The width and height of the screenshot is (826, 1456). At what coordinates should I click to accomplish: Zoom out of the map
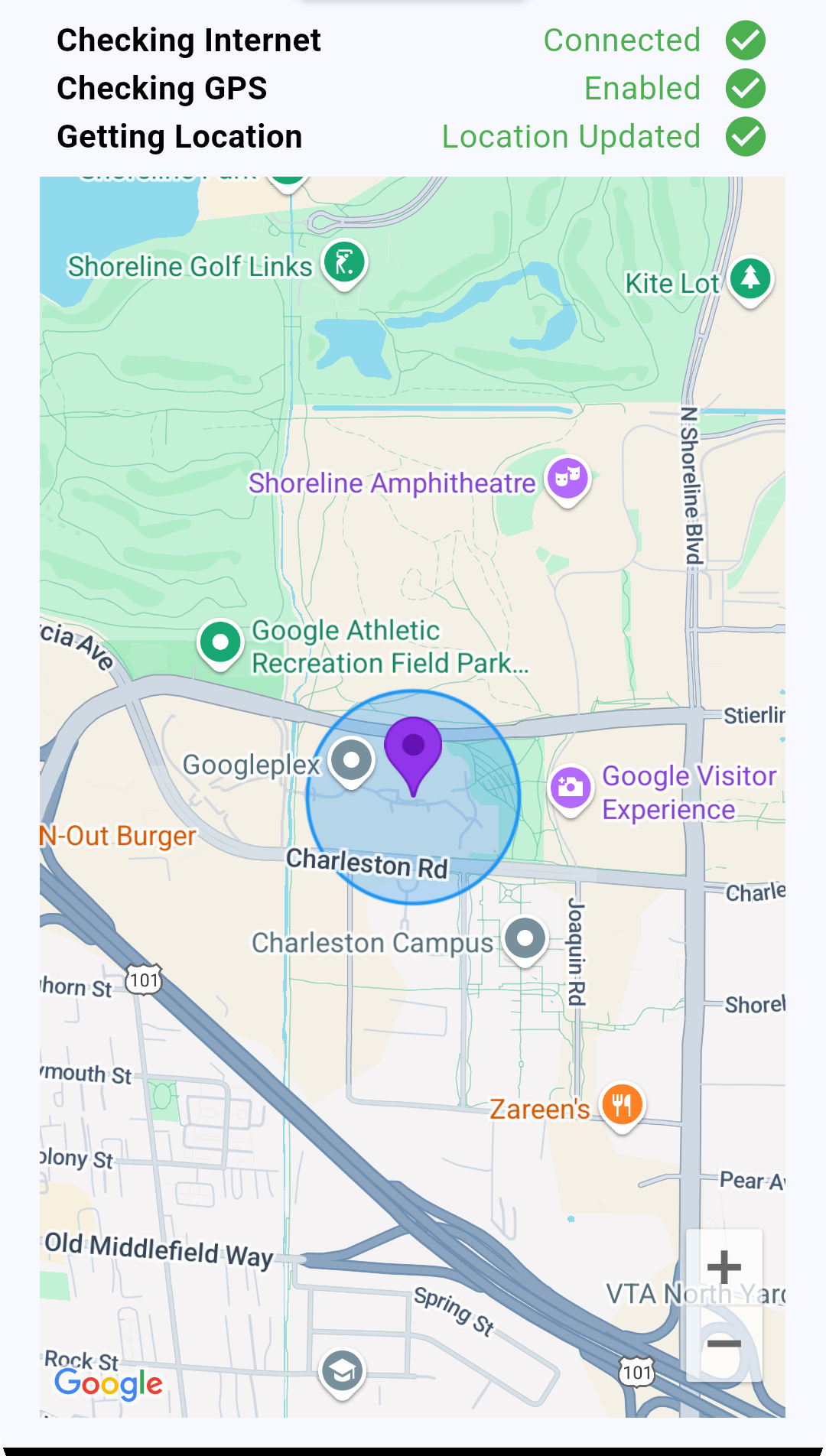(x=724, y=1343)
